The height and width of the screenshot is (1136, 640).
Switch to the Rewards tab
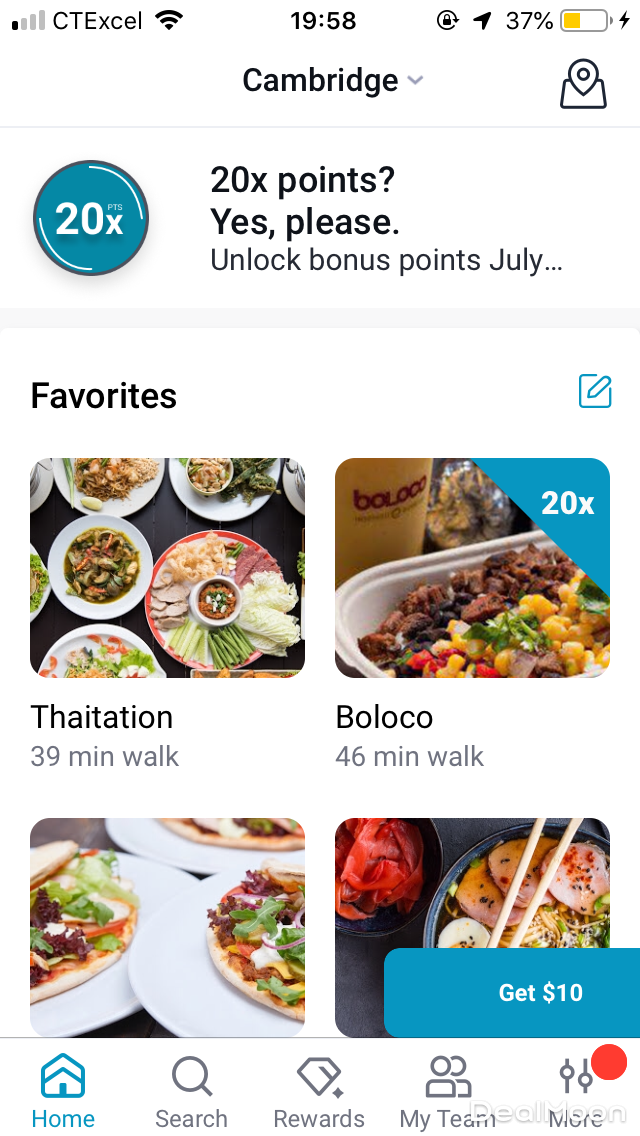(319, 1092)
